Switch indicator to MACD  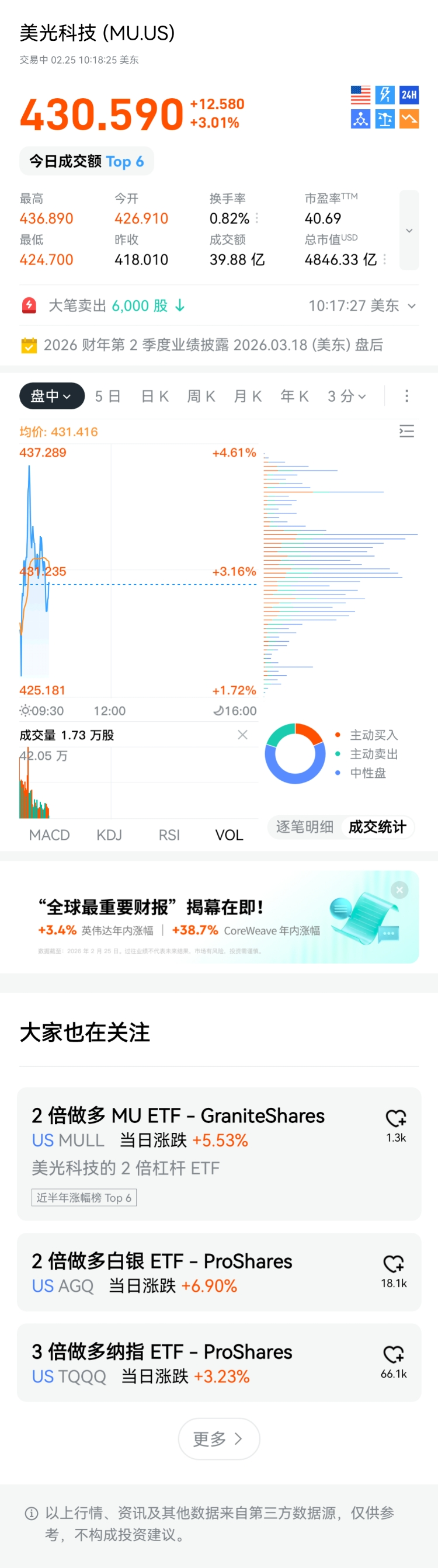49,835
